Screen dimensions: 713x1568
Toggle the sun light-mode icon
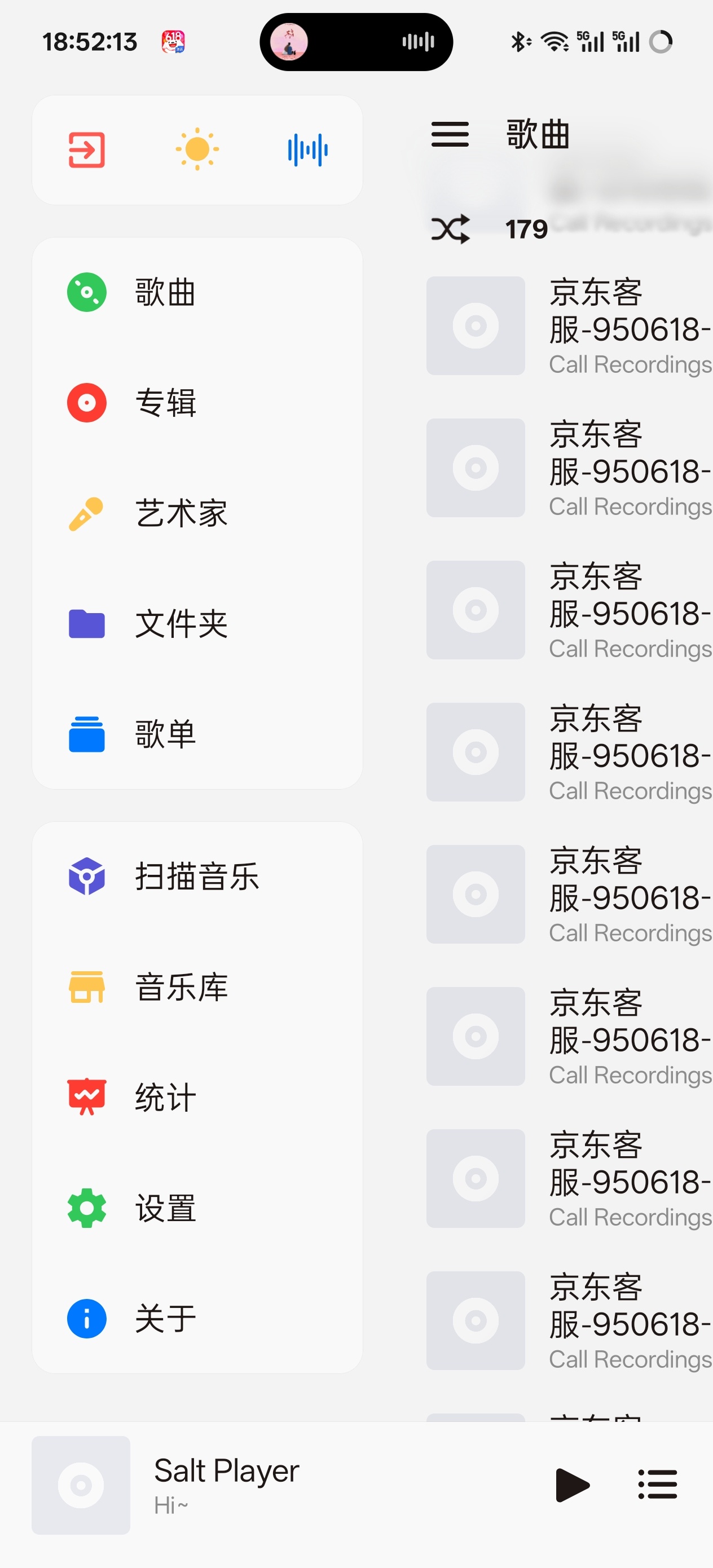[197, 149]
